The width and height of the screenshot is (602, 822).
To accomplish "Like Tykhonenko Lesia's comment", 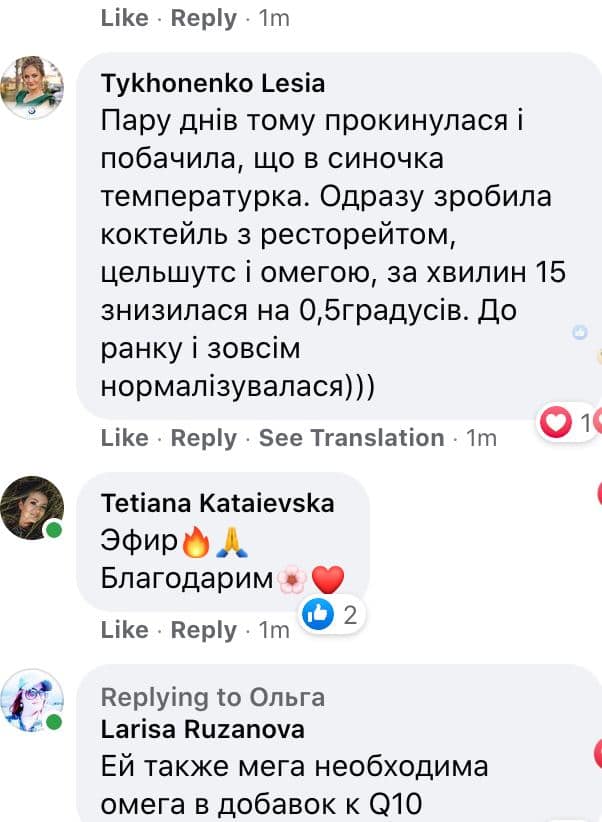I will point(124,438).
